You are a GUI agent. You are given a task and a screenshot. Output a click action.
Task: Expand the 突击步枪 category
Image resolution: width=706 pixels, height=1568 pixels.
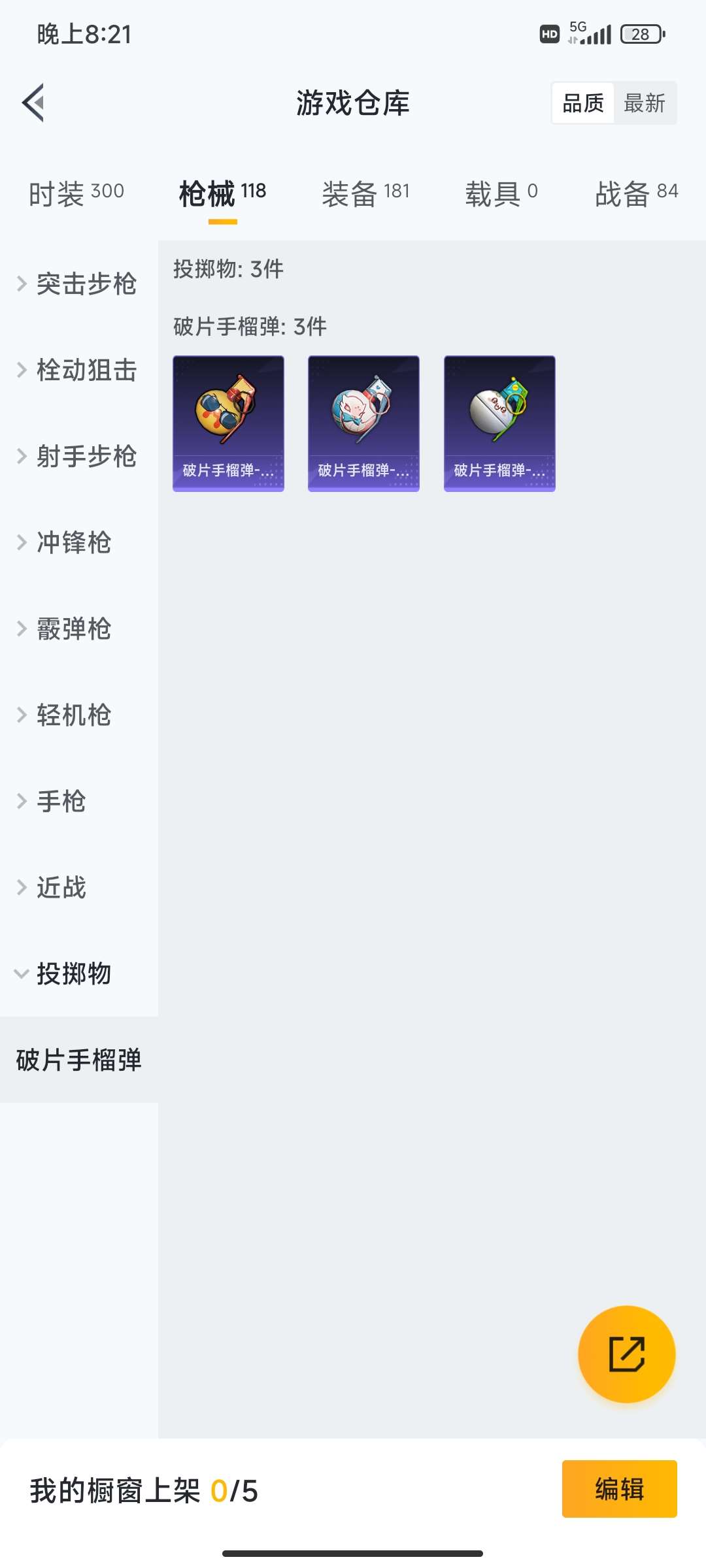click(86, 284)
